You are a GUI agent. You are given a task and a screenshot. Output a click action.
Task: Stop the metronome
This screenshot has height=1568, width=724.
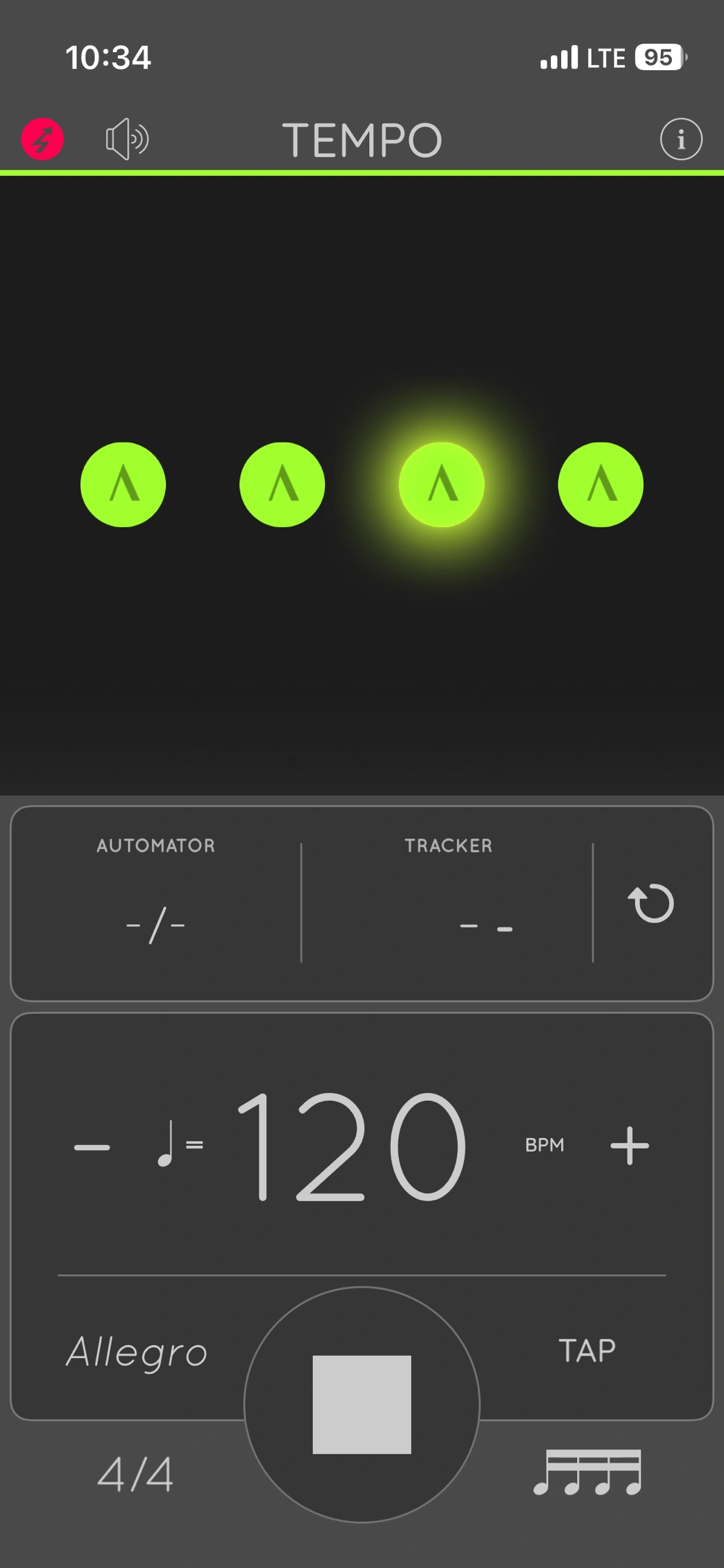click(362, 1404)
